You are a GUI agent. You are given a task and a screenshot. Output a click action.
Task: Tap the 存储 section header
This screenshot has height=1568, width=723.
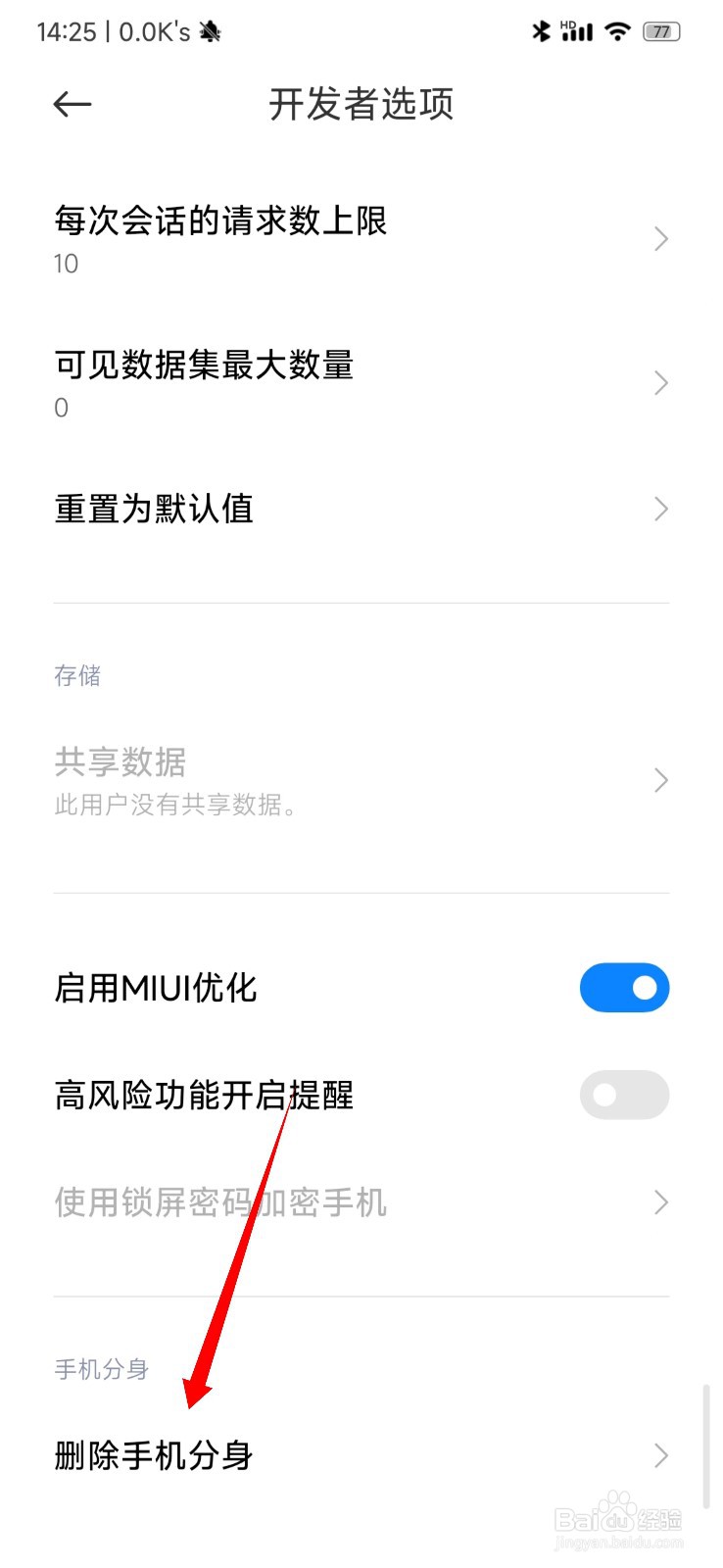(x=77, y=675)
